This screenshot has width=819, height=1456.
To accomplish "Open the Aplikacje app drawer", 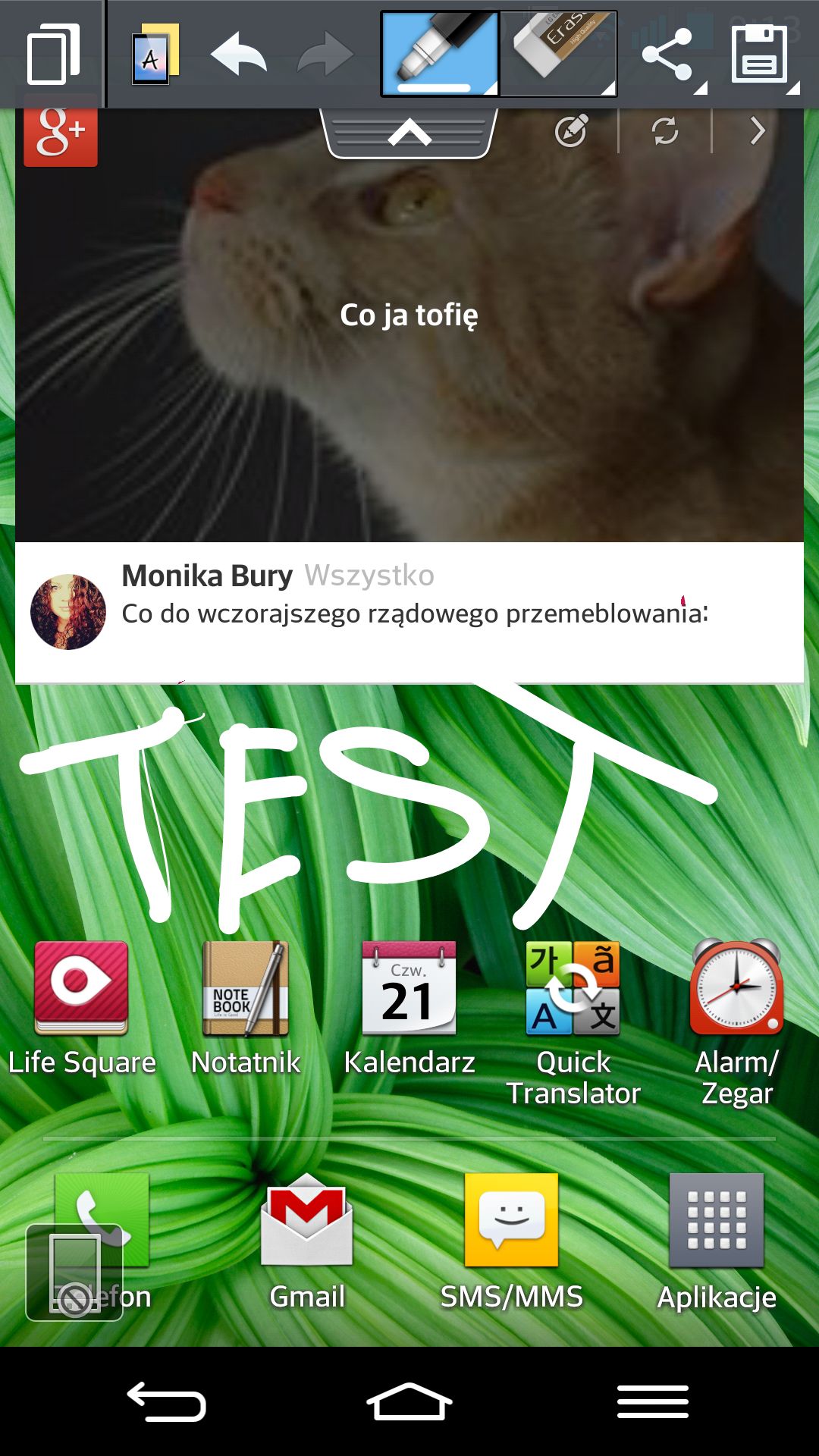I will tap(717, 1241).
